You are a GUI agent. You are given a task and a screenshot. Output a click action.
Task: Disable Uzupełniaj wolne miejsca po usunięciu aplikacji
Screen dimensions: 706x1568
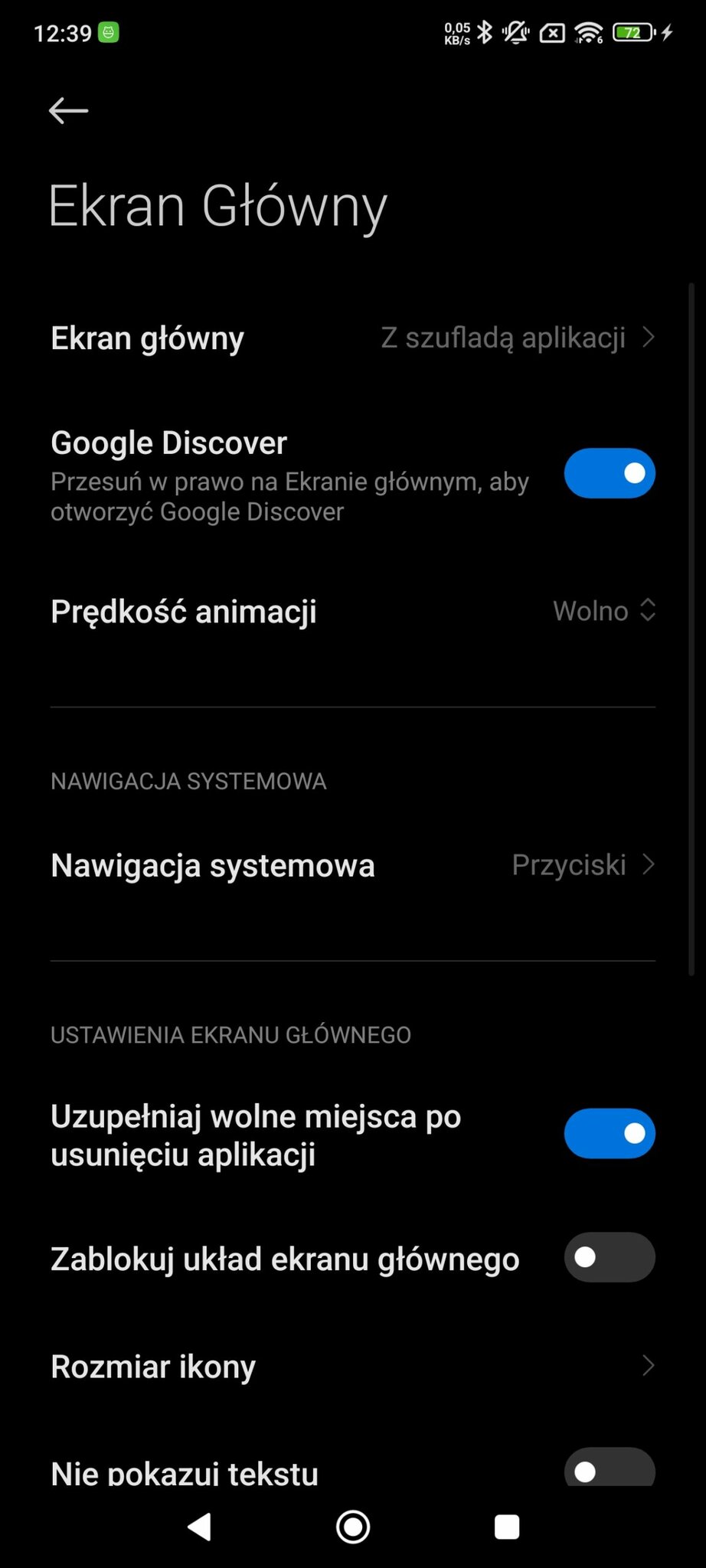point(610,1133)
